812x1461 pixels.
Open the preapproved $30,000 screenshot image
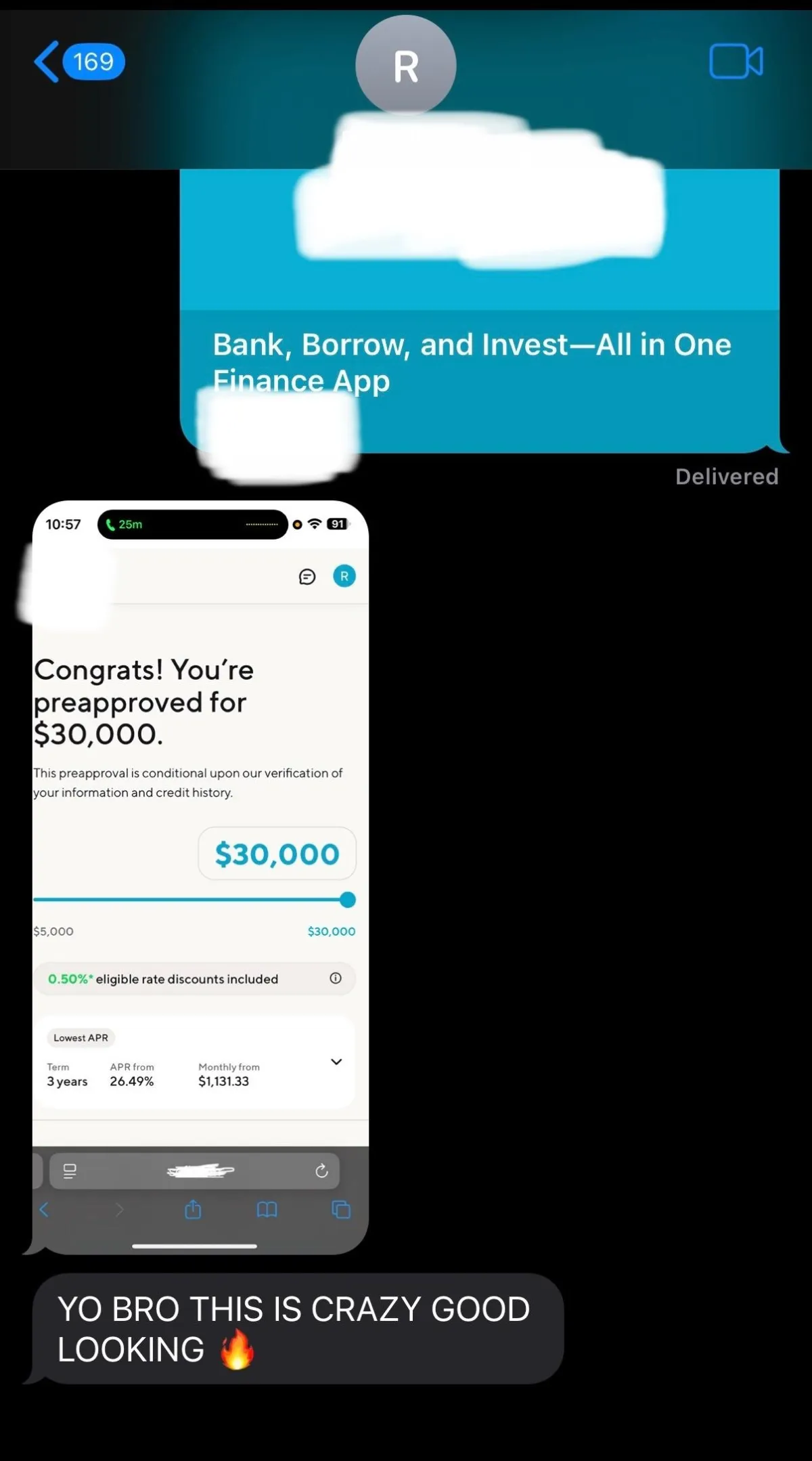coord(200,877)
